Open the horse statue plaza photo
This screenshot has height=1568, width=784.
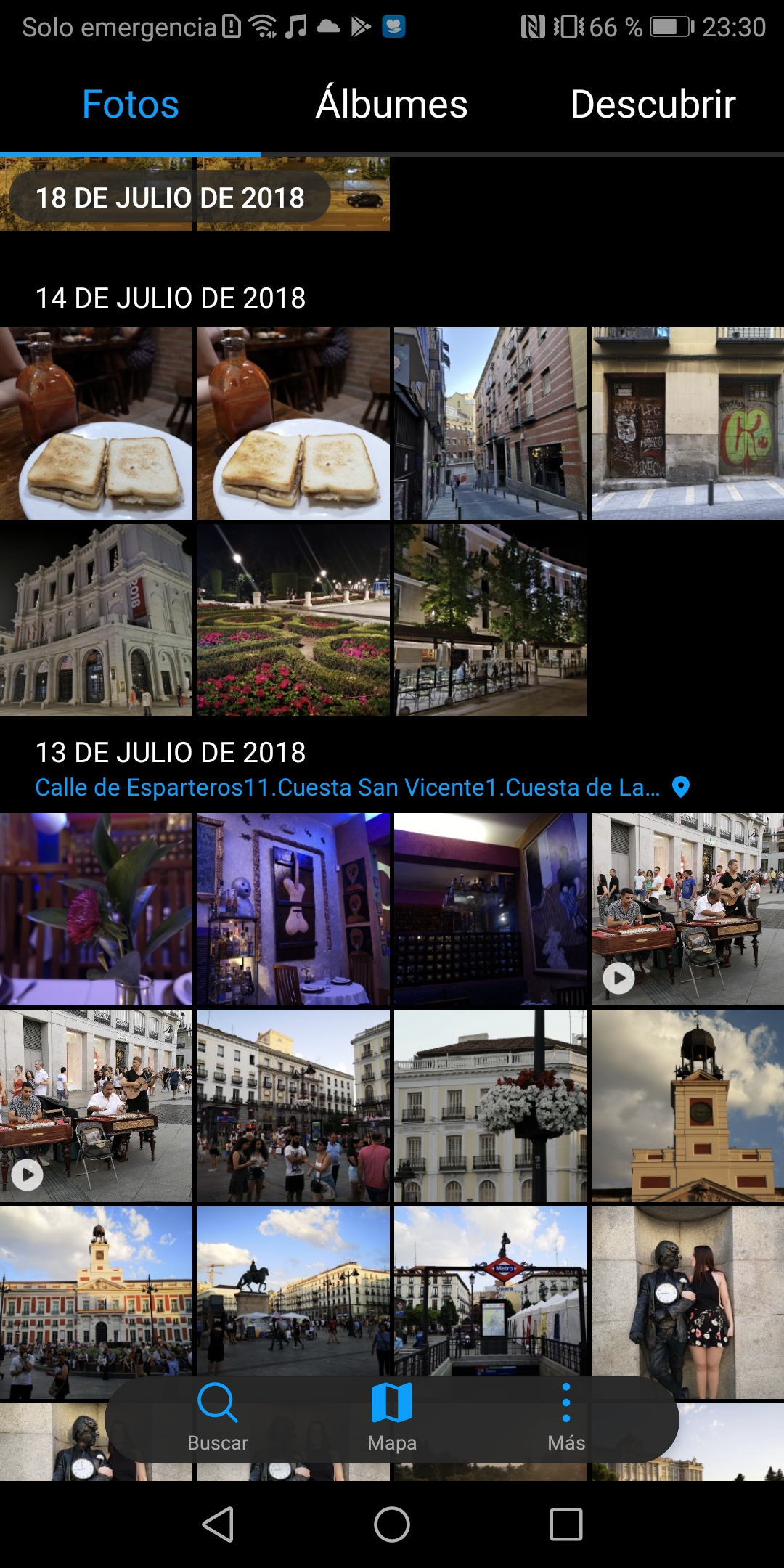point(293,1292)
